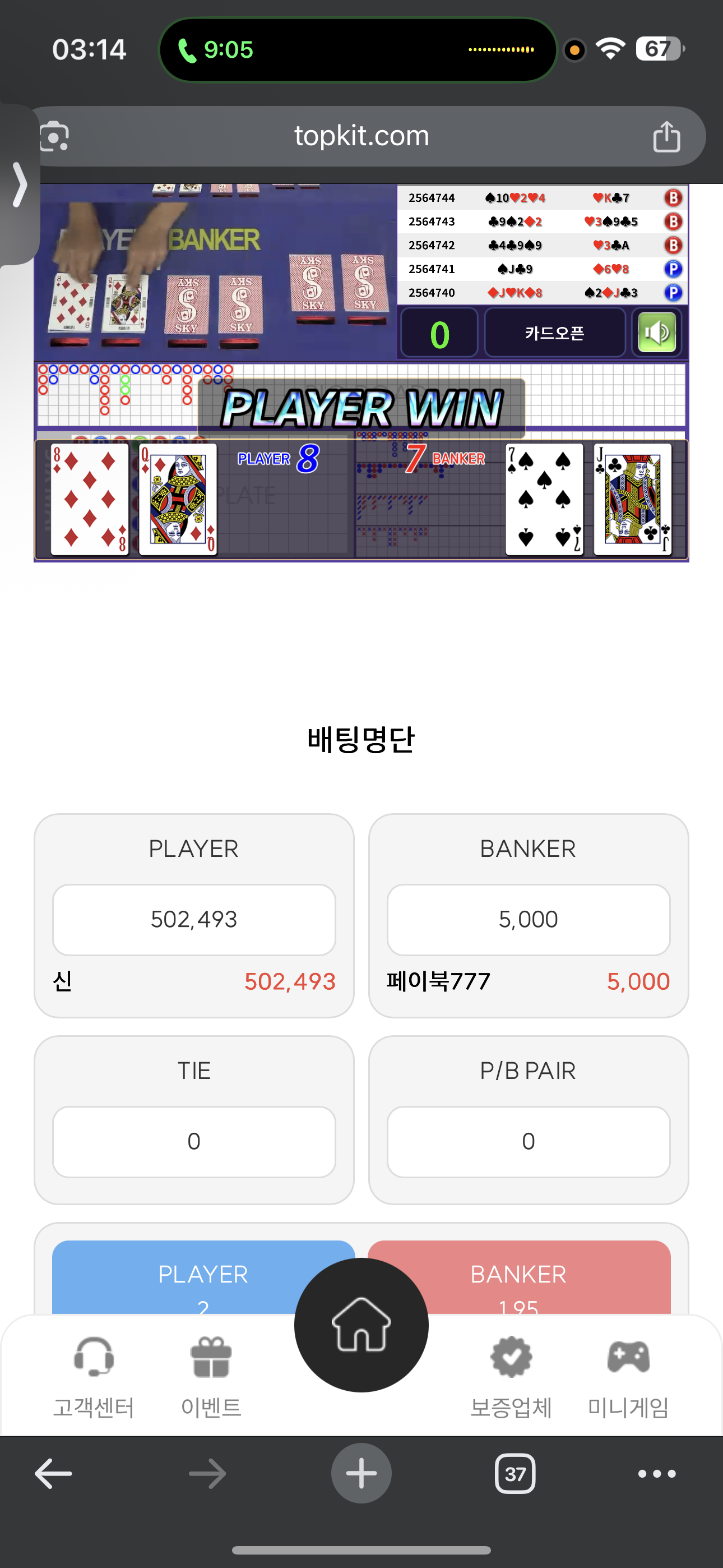Share the current page
Viewport: 723px width, 1568px height.
pos(666,136)
